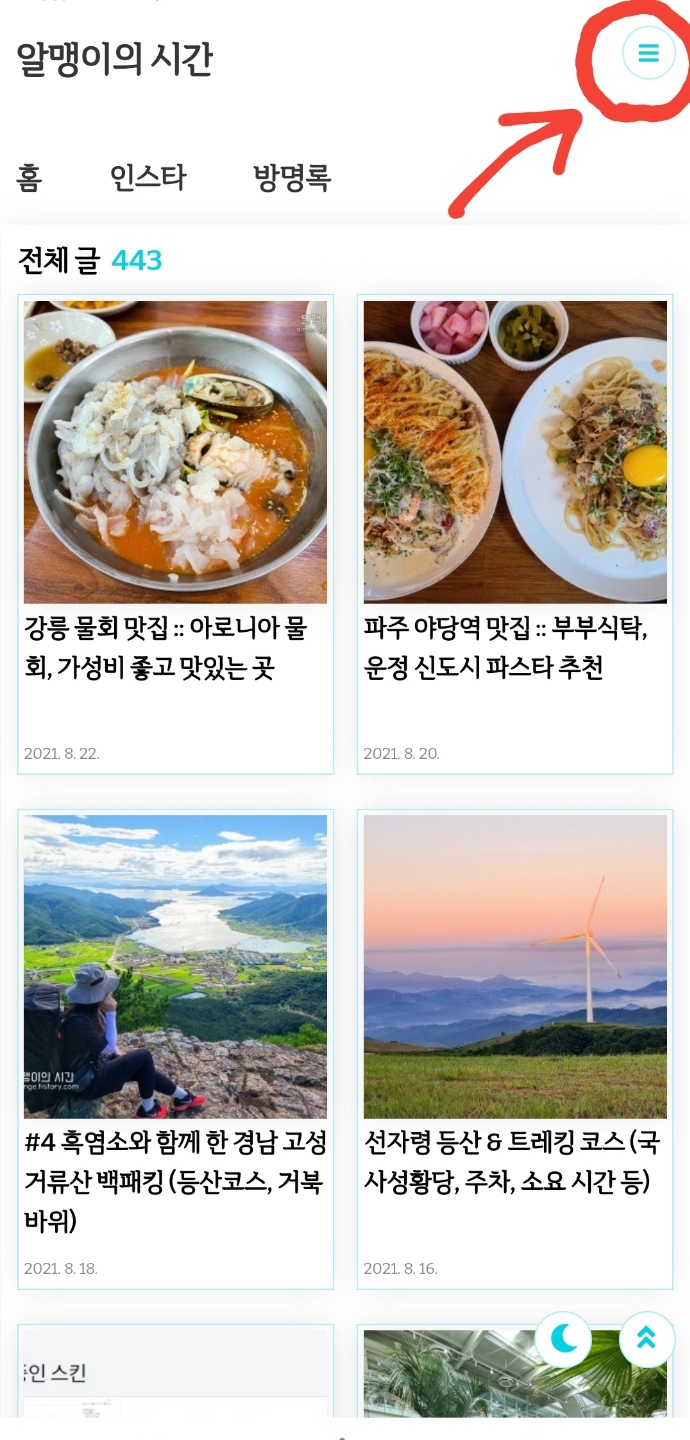
Task: Switch to the 인스타 tab
Action: click(148, 178)
